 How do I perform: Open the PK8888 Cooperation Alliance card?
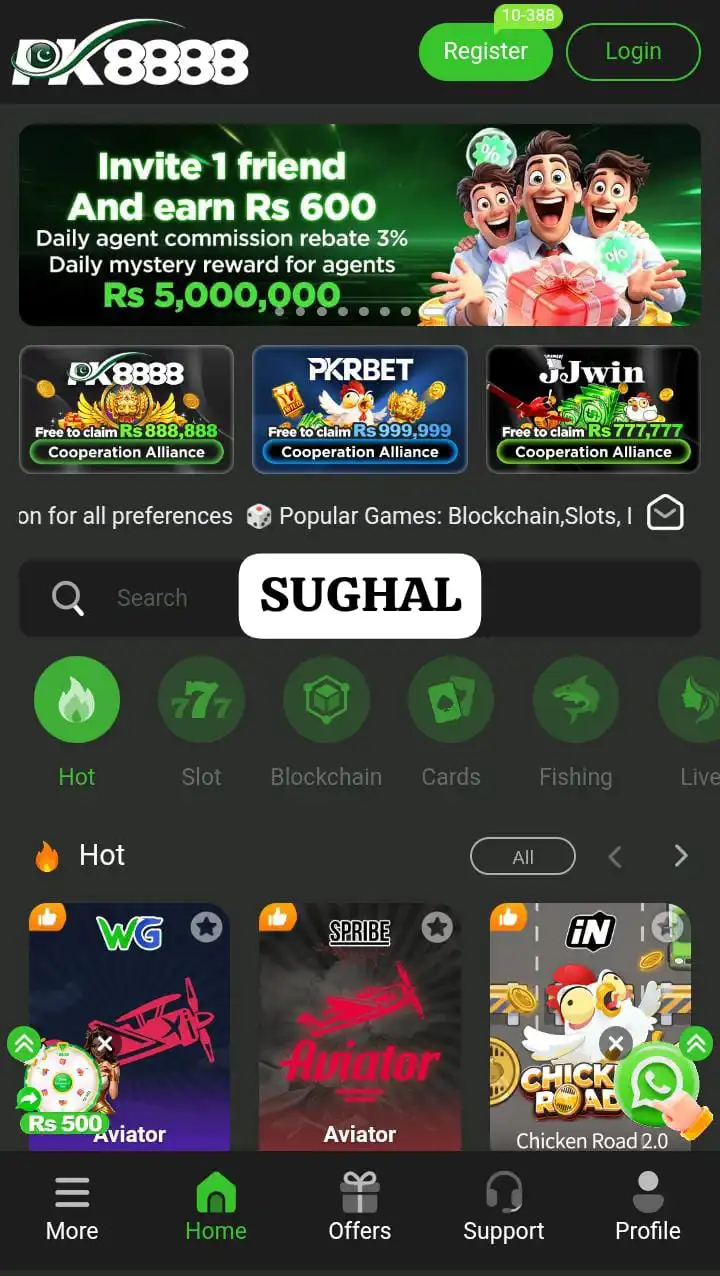click(126, 409)
